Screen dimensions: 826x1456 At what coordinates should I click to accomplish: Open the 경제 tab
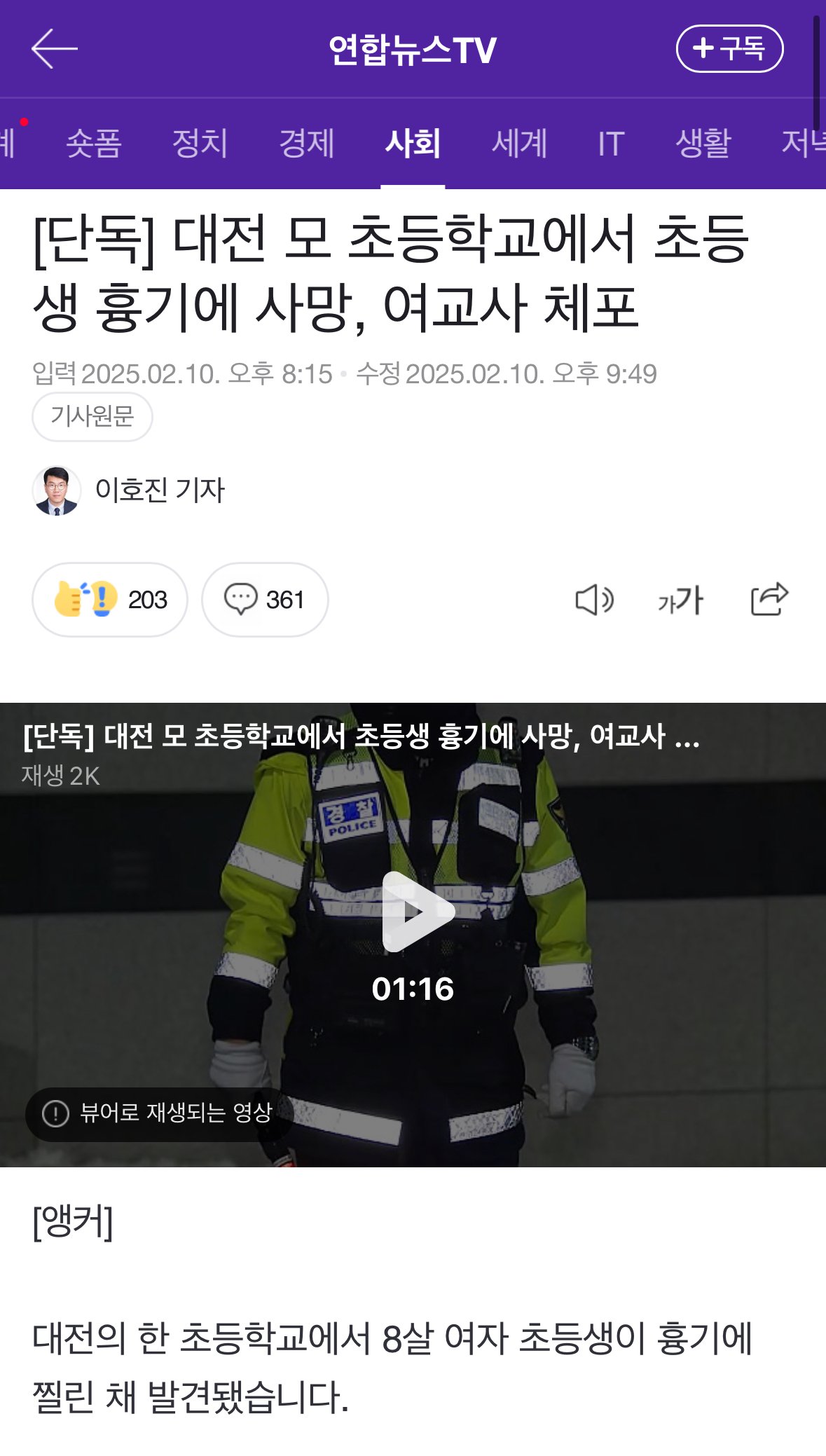tap(306, 144)
